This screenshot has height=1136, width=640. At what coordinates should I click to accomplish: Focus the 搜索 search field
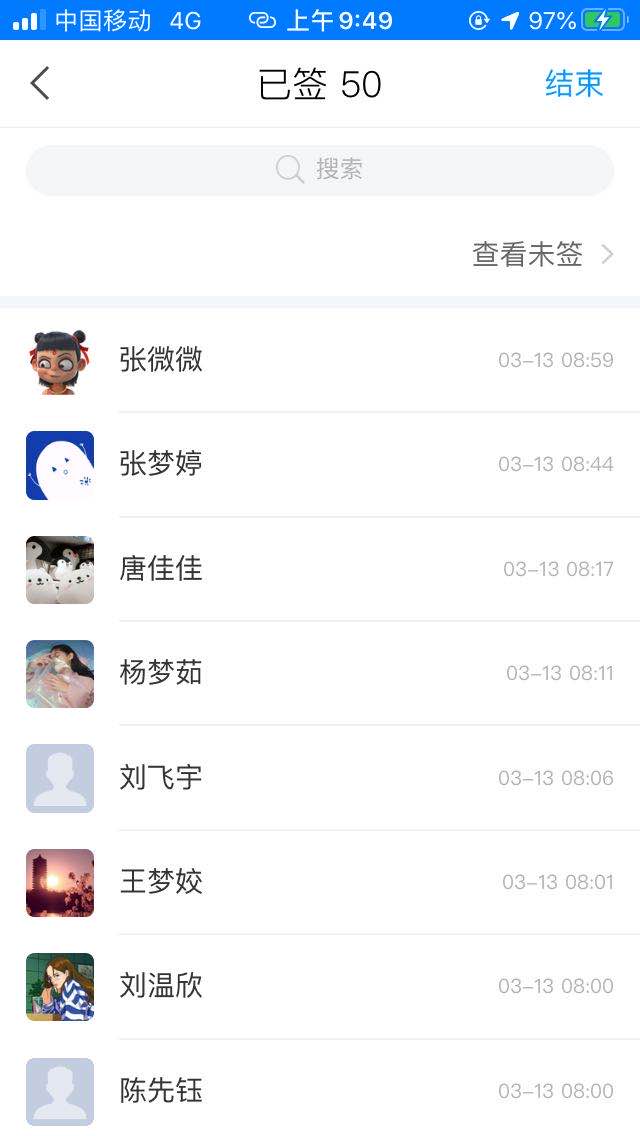(x=320, y=170)
